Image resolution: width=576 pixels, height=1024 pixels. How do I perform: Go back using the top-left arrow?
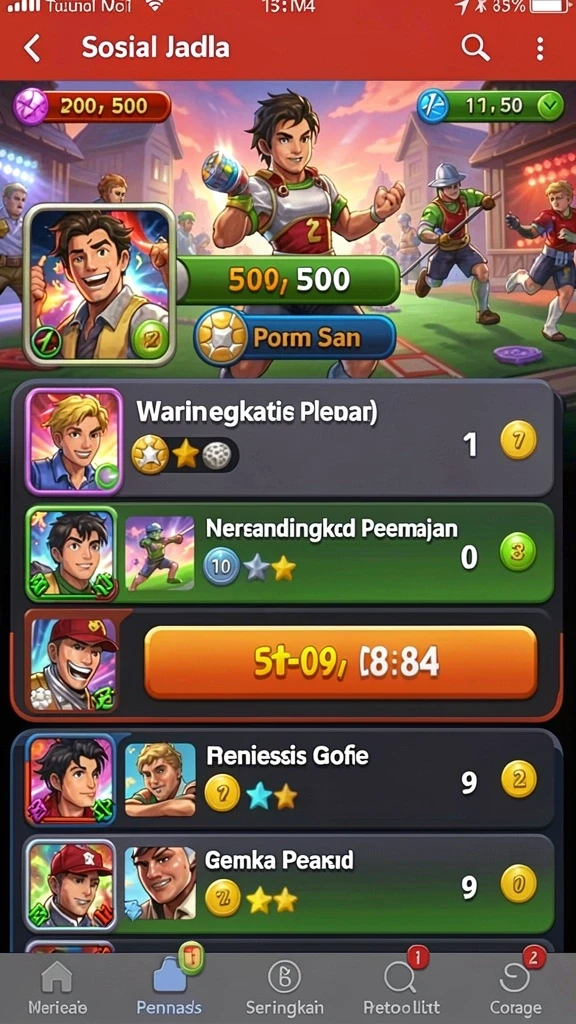(31, 48)
